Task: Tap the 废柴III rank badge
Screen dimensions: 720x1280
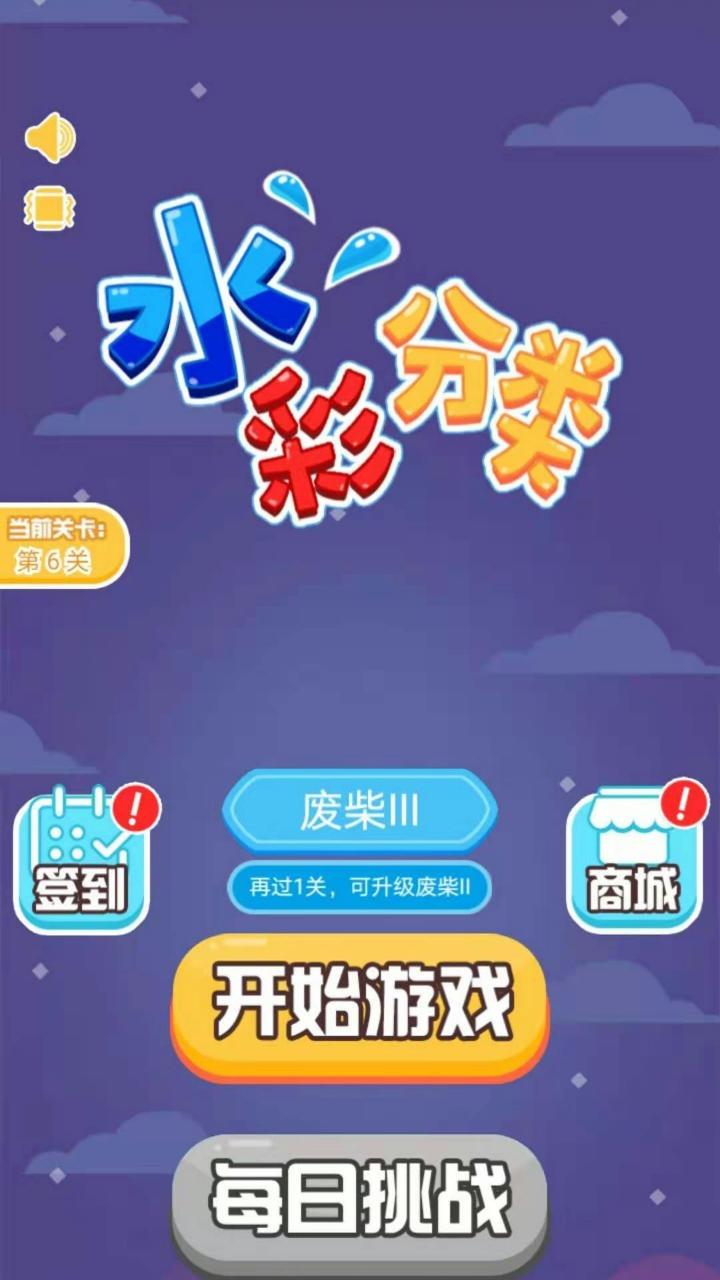Action: (x=360, y=812)
